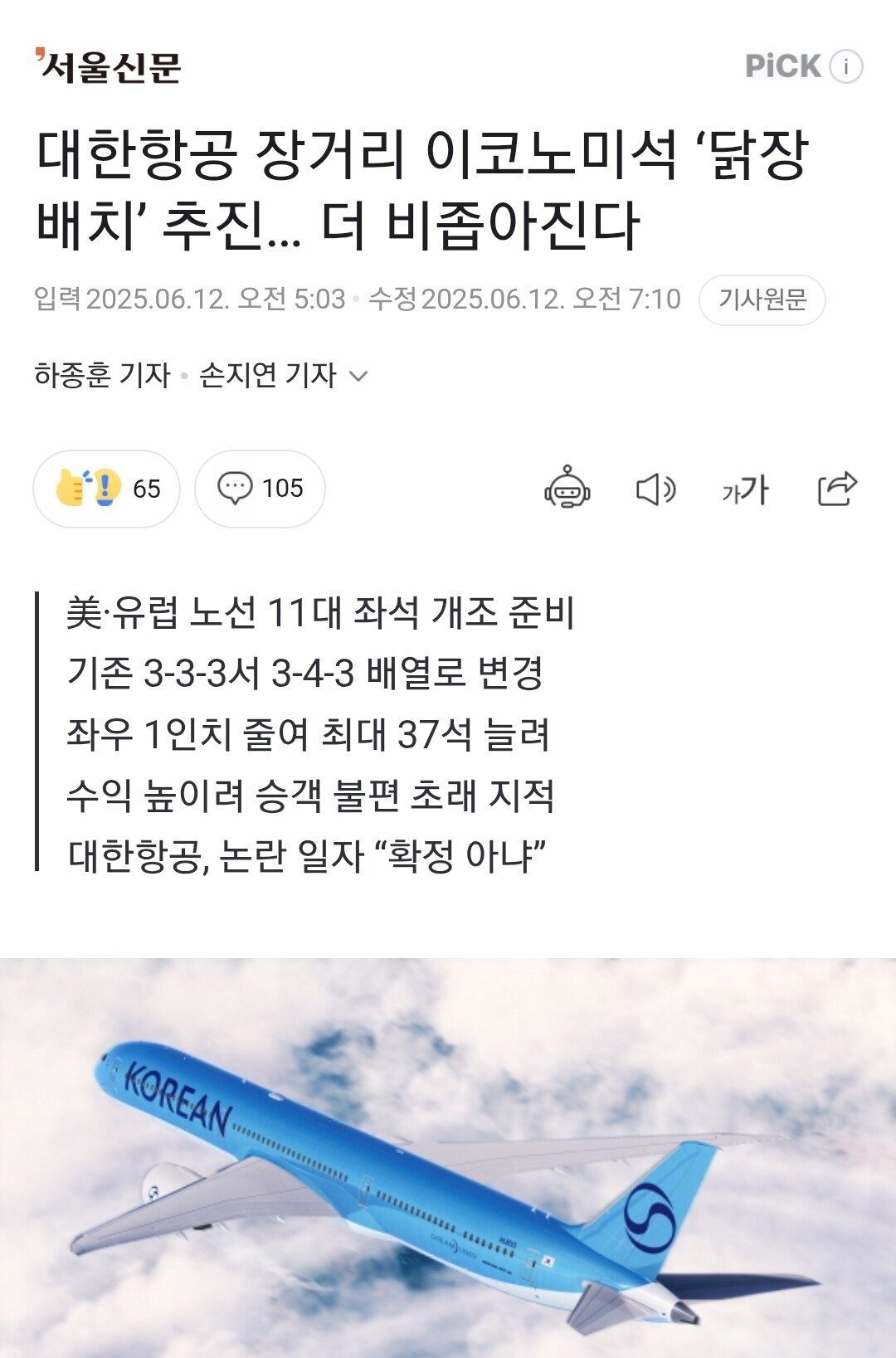Change the font size with 가가
This screenshot has height=1358, width=896.
coord(745,489)
